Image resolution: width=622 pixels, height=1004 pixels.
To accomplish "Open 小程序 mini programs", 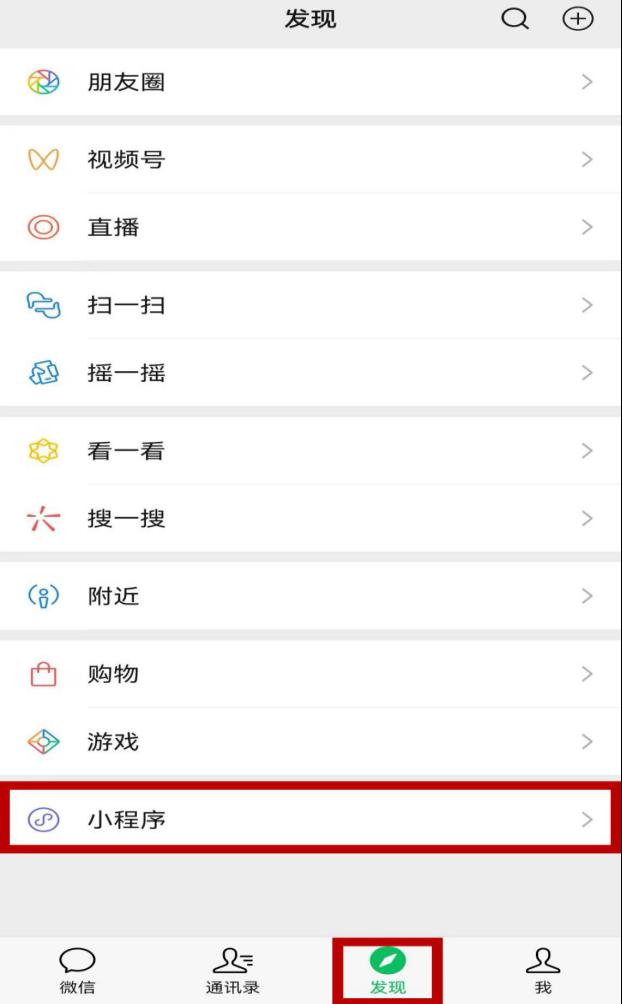I will pos(311,820).
